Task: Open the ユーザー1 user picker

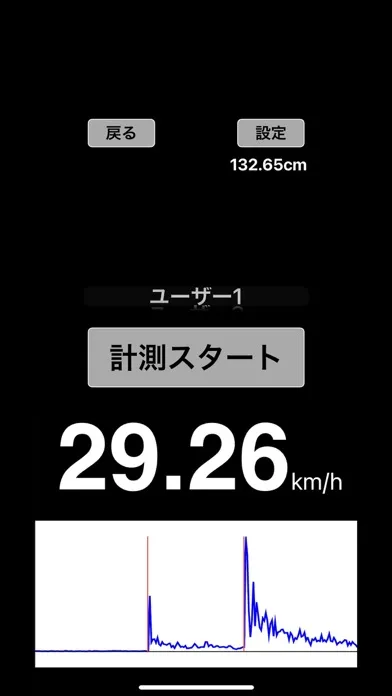Action: pos(196,297)
